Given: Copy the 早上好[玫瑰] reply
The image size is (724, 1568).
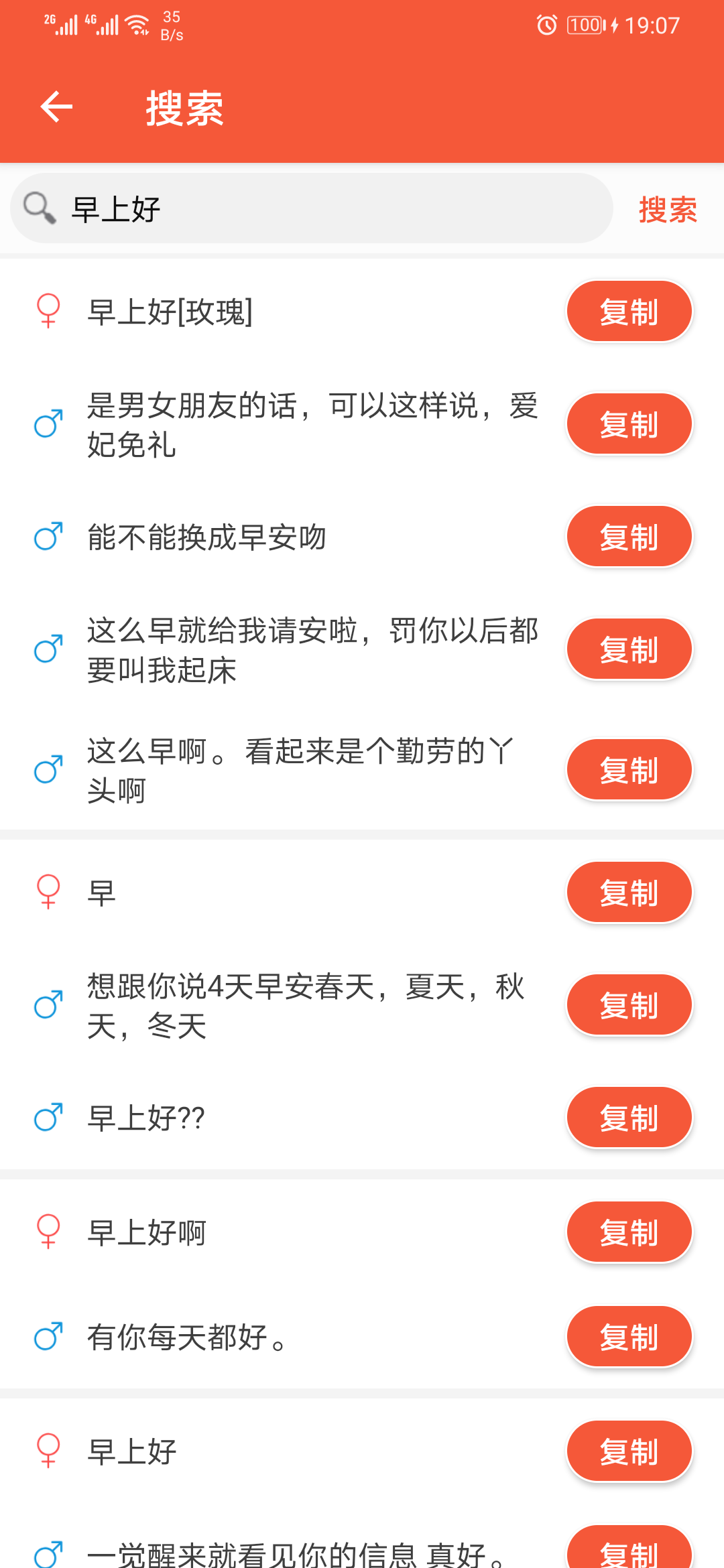Looking at the screenshot, I should [629, 310].
